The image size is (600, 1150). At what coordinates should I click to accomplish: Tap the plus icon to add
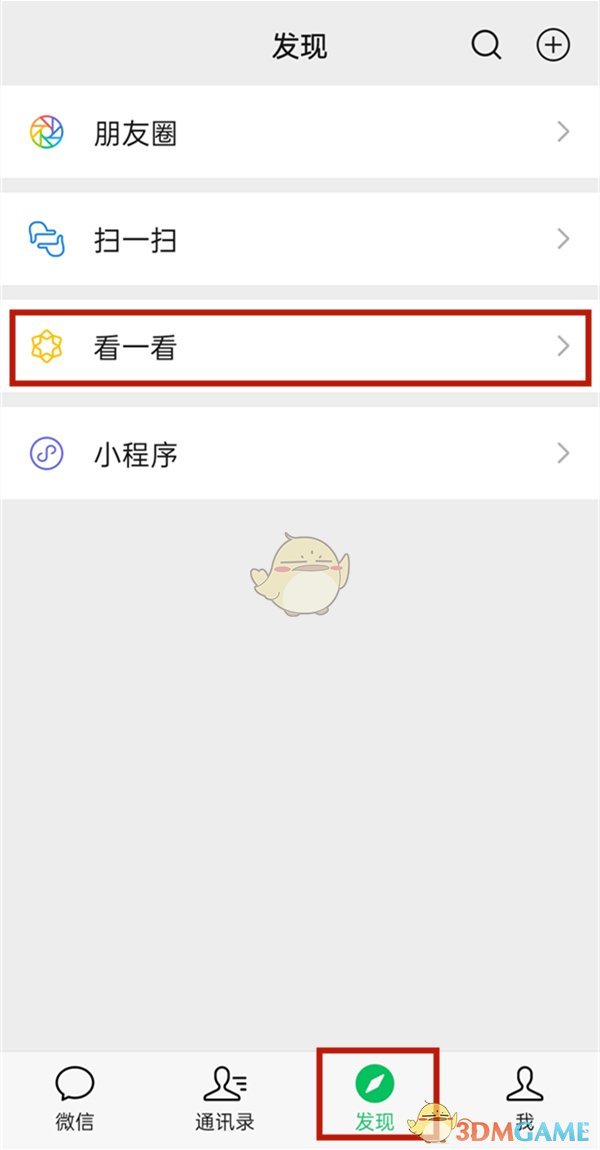pyautogui.click(x=553, y=45)
